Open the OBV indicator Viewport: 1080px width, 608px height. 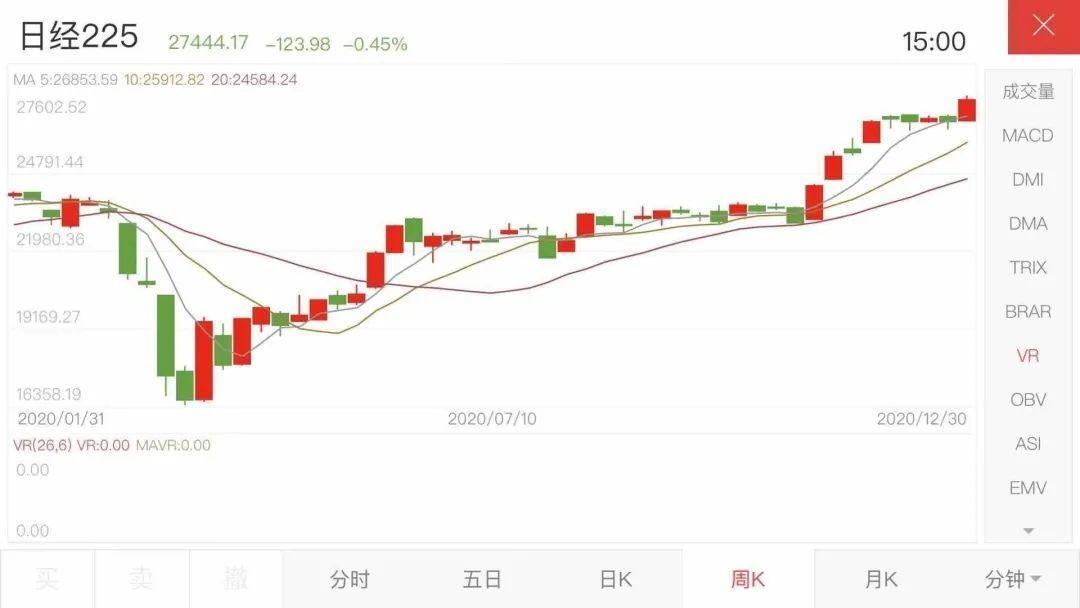click(1028, 400)
